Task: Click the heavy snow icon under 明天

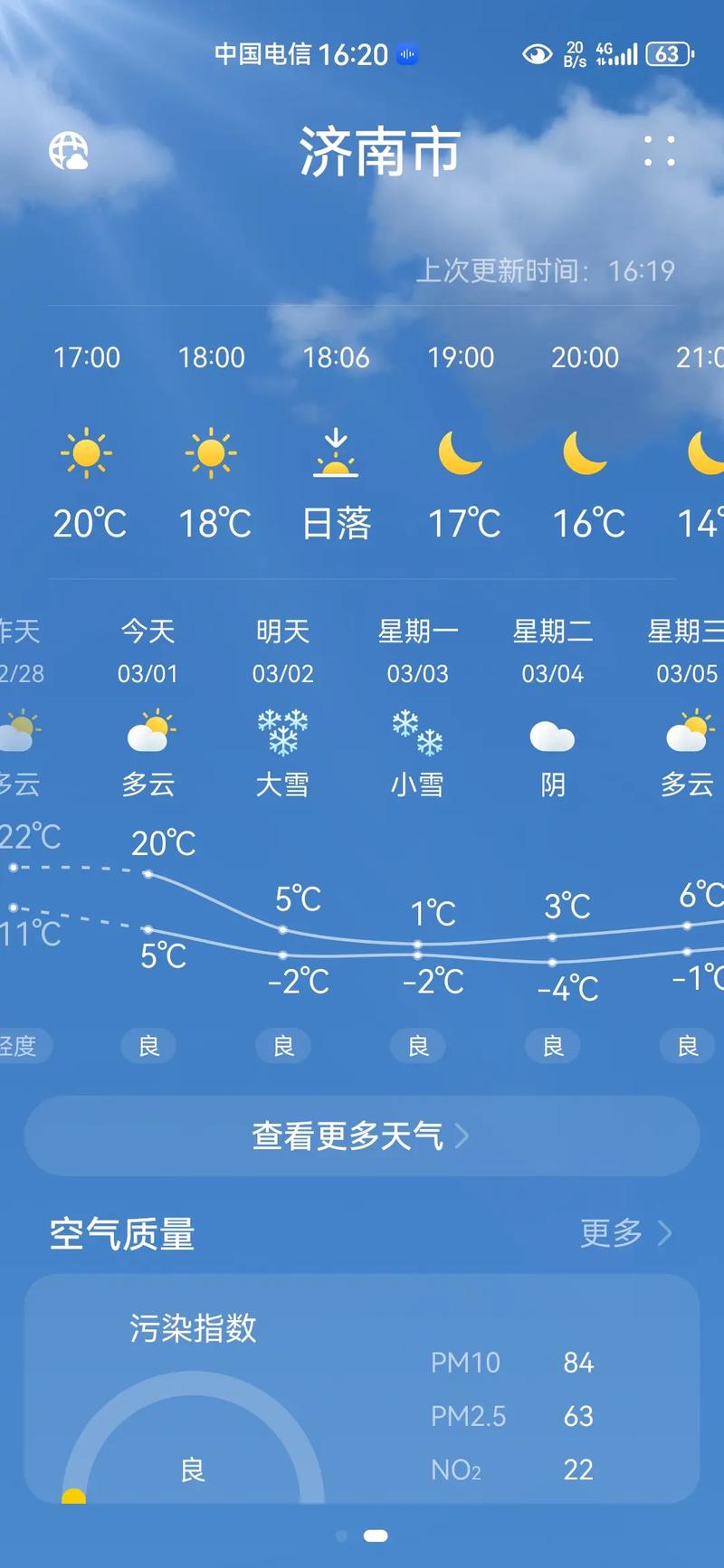Action: 282,733
